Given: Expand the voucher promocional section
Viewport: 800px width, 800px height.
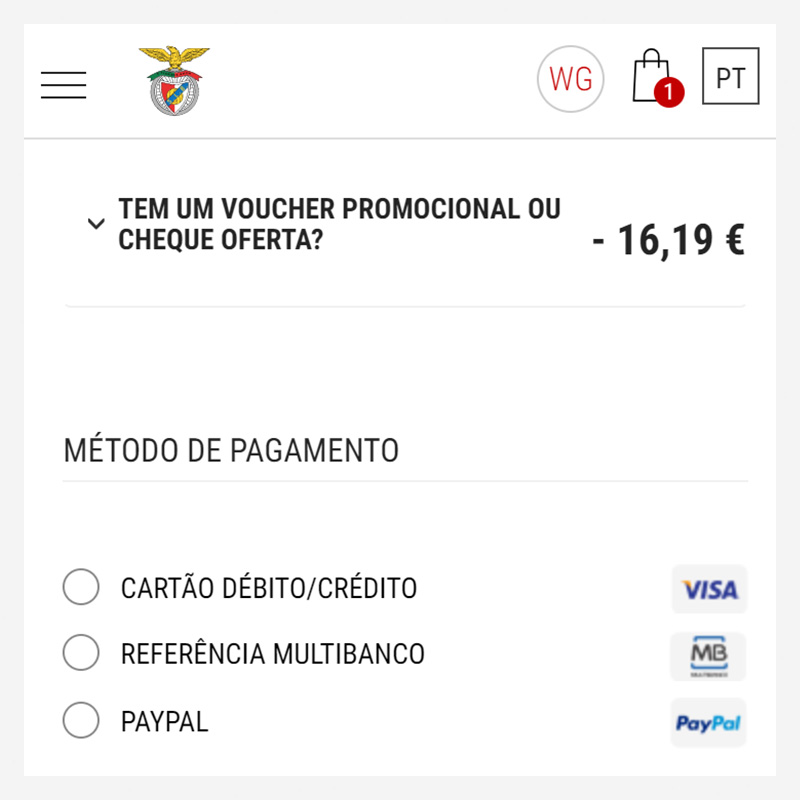Looking at the screenshot, I should coord(97,224).
